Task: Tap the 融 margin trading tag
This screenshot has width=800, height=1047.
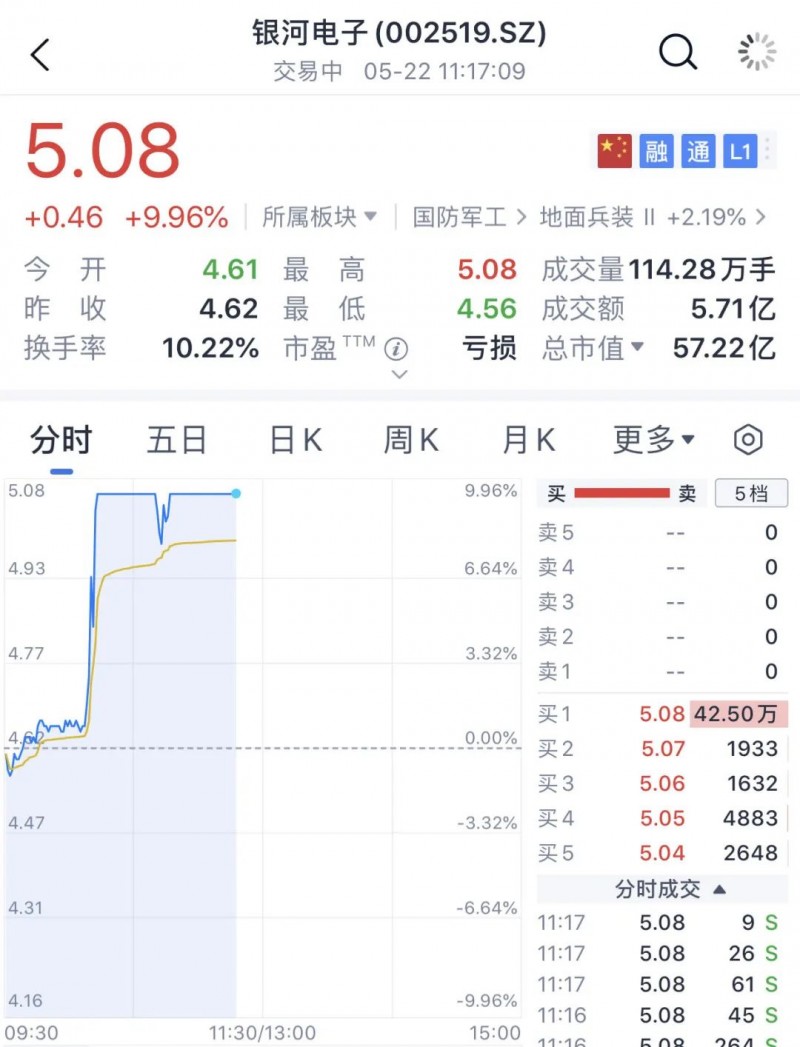Action: click(x=656, y=151)
